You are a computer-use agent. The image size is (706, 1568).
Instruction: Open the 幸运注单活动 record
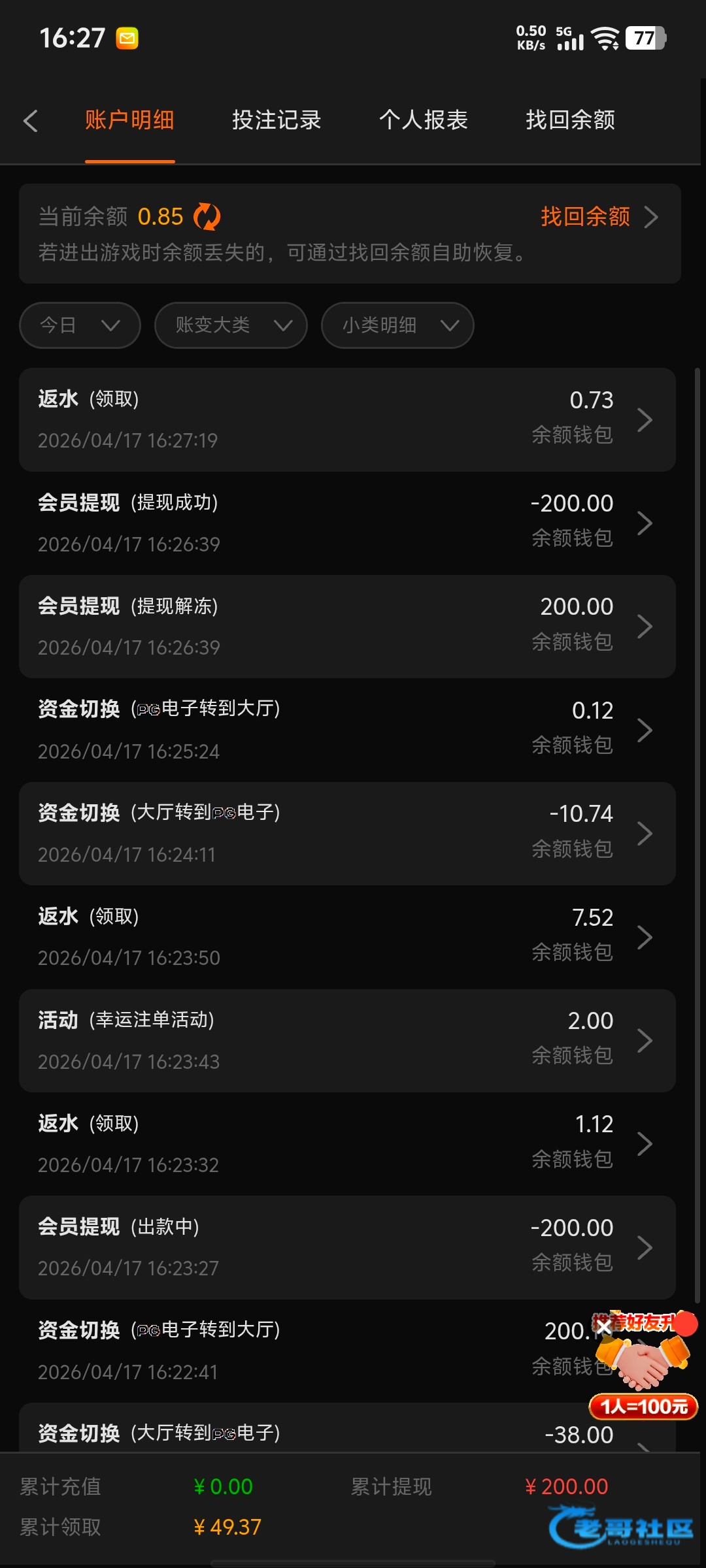(x=346, y=1040)
